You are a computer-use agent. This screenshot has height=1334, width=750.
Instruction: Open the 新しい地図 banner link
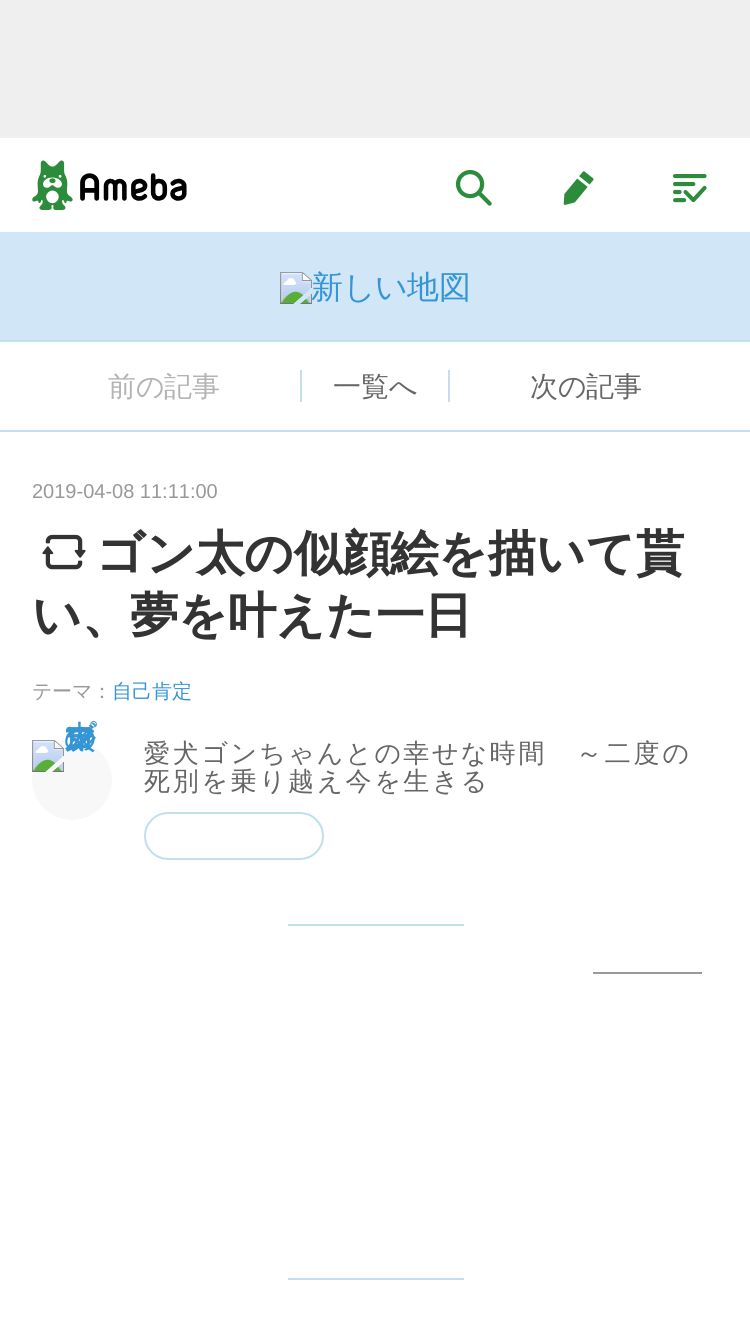[x=375, y=288]
